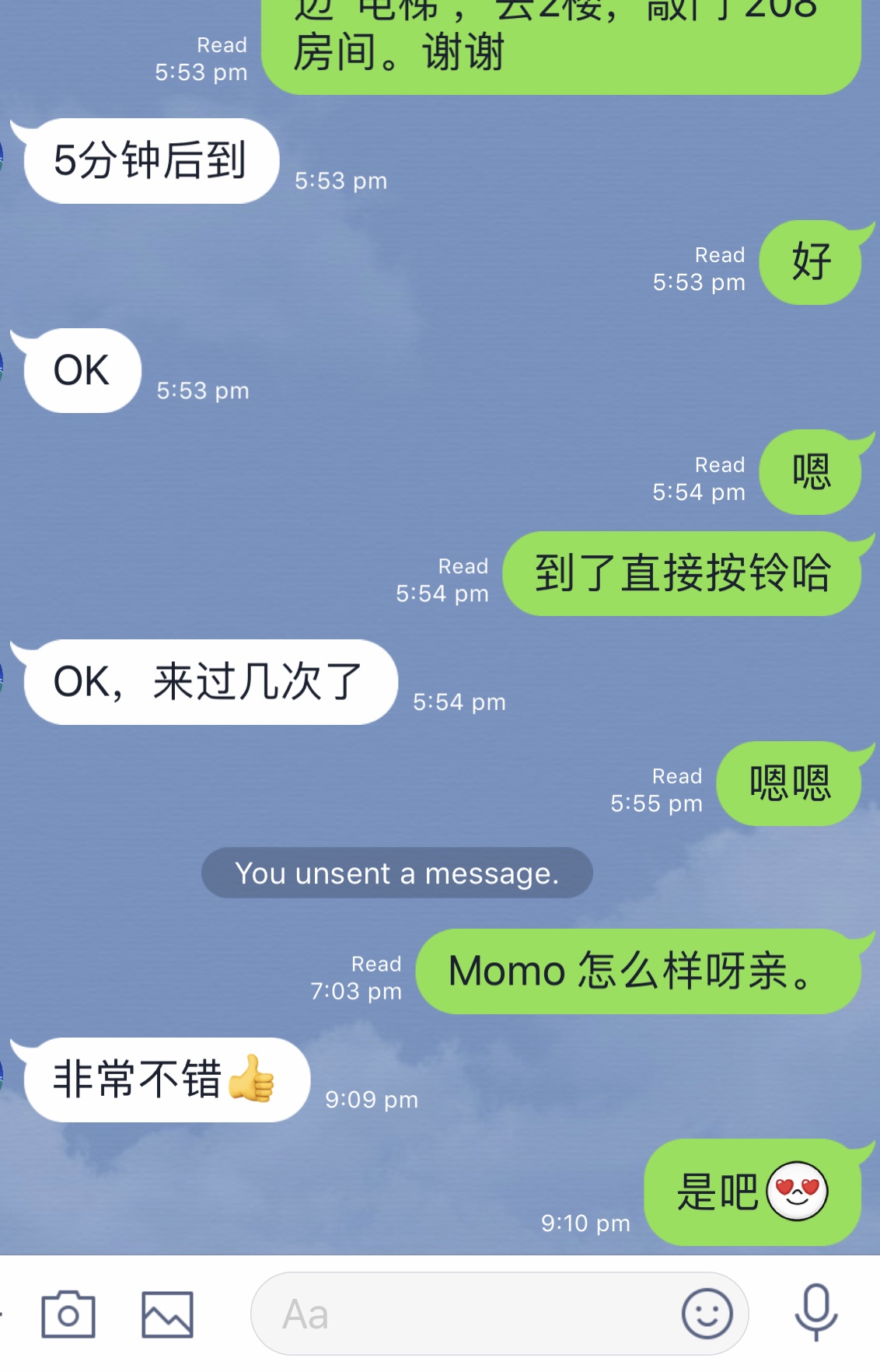Image resolution: width=880 pixels, height=1372 pixels.
Task: Open the camera to take a photo
Action: 68,1314
